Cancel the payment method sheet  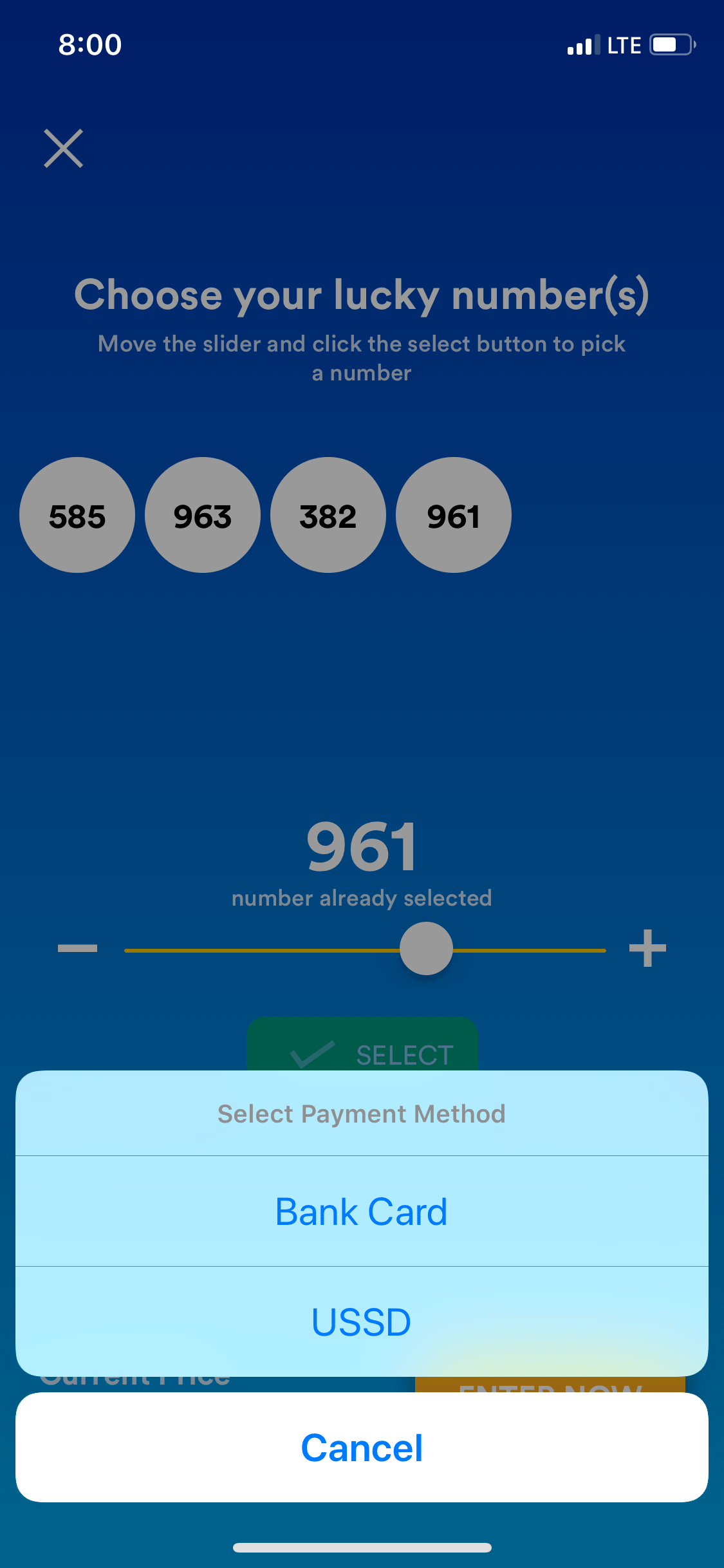(361, 1448)
